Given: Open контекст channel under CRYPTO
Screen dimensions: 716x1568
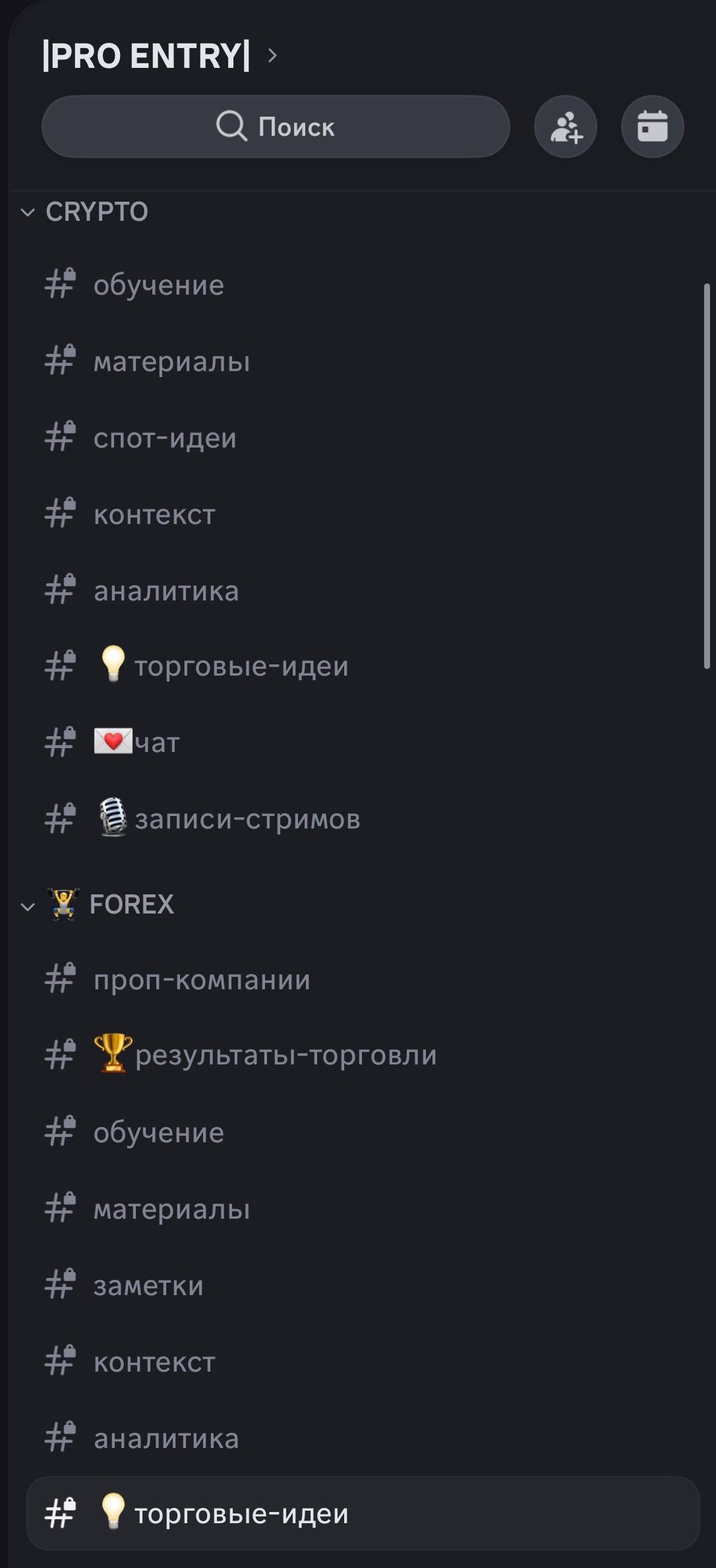Looking at the screenshot, I should pyautogui.click(x=154, y=515).
